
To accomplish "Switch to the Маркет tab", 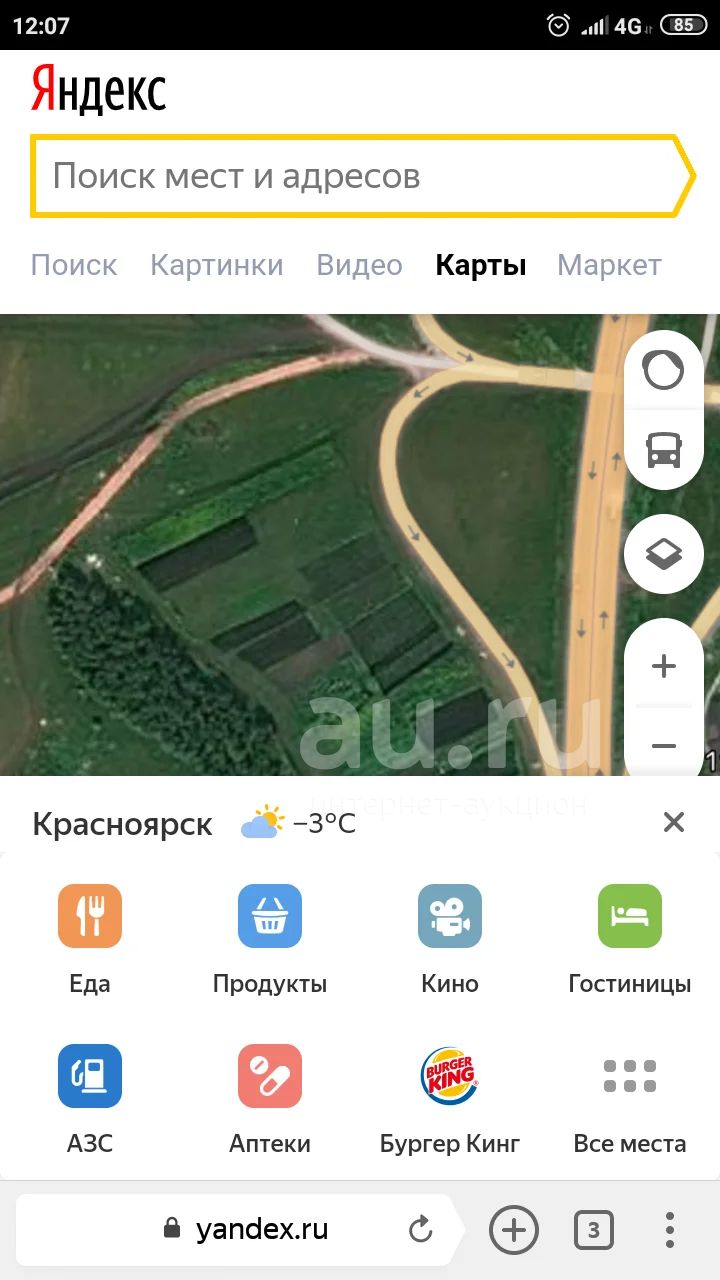I will (609, 265).
